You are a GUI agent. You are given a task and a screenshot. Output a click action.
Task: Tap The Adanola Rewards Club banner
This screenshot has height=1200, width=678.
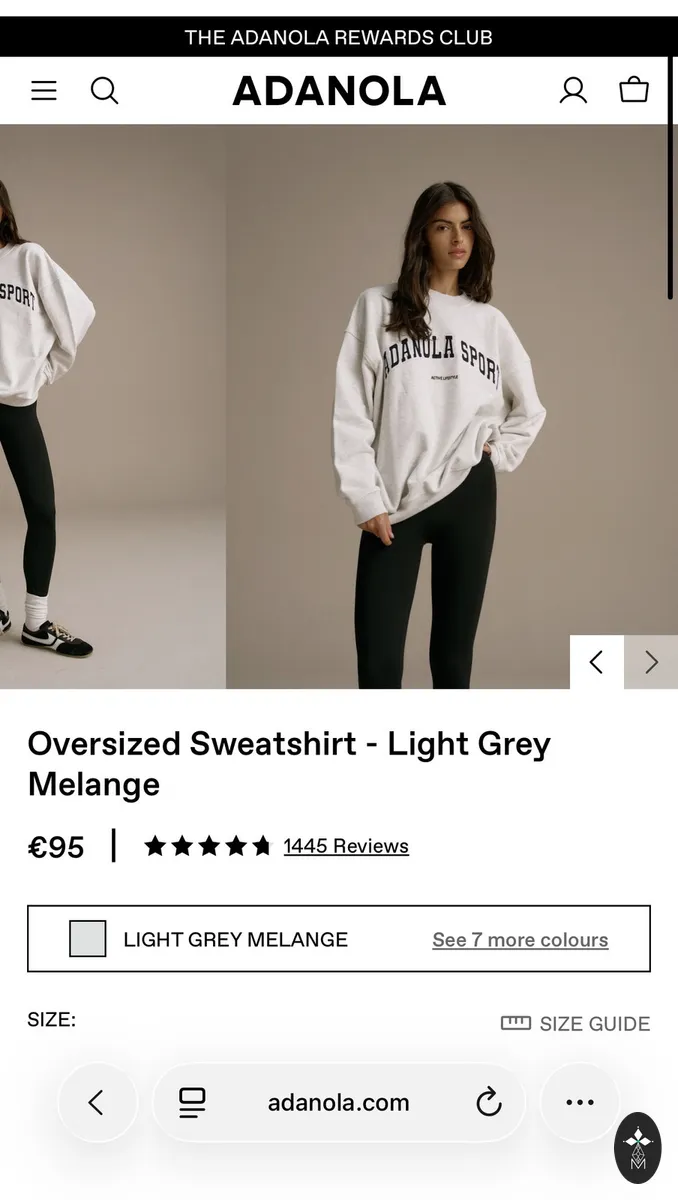pos(339,38)
